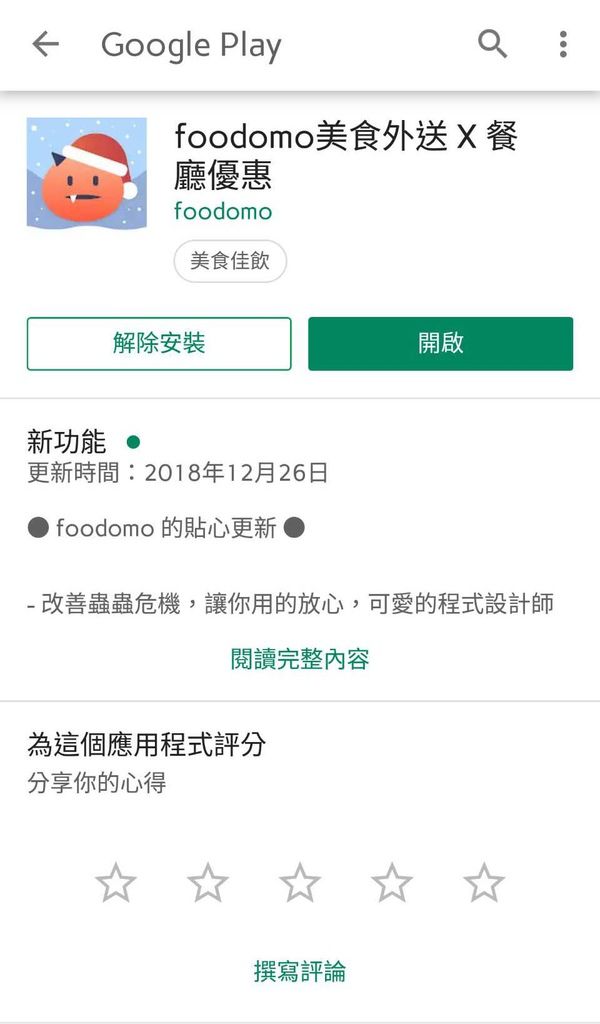The width and height of the screenshot is (600, 1024).
Task: Select the 美食佳飲 category chip
Action: point(230,261)
